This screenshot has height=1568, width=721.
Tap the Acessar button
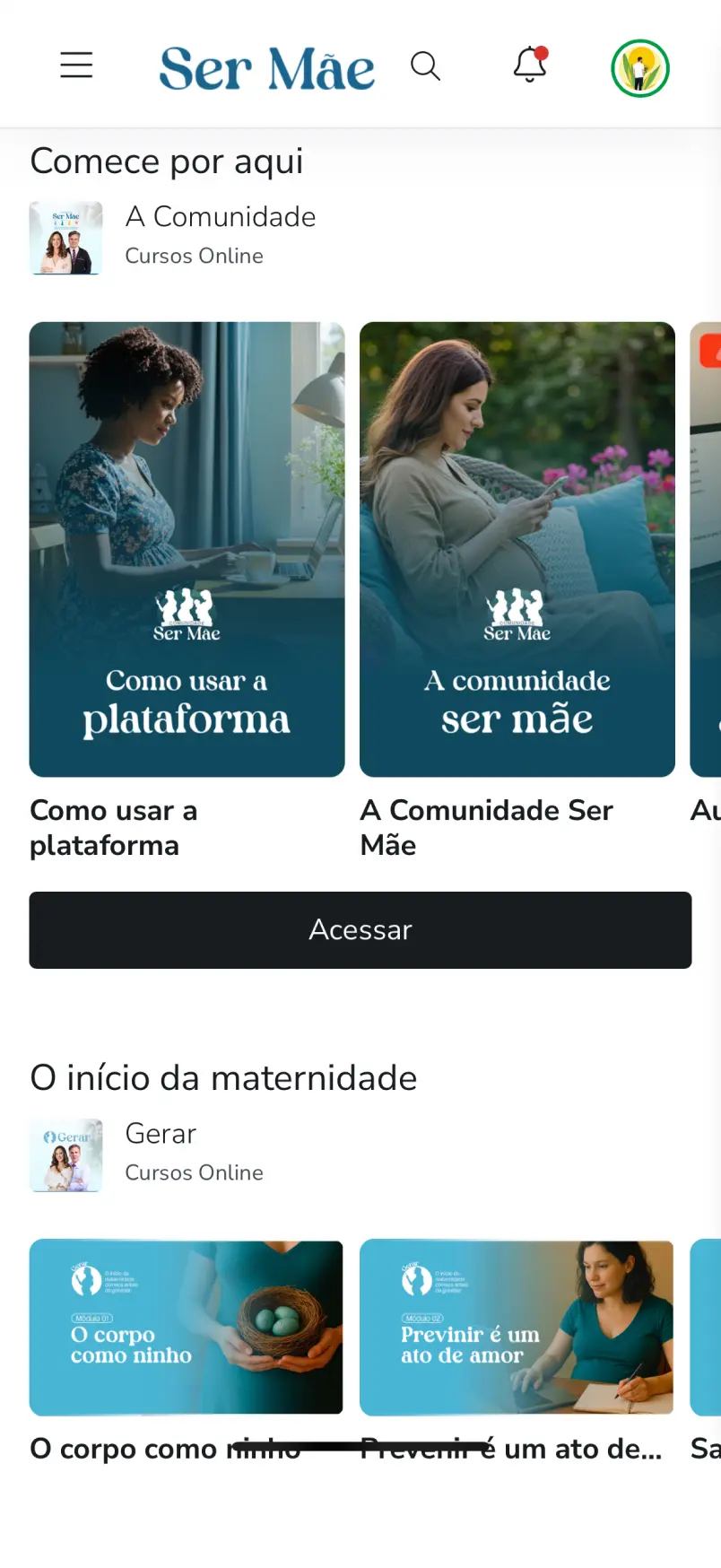pos(360,929)
